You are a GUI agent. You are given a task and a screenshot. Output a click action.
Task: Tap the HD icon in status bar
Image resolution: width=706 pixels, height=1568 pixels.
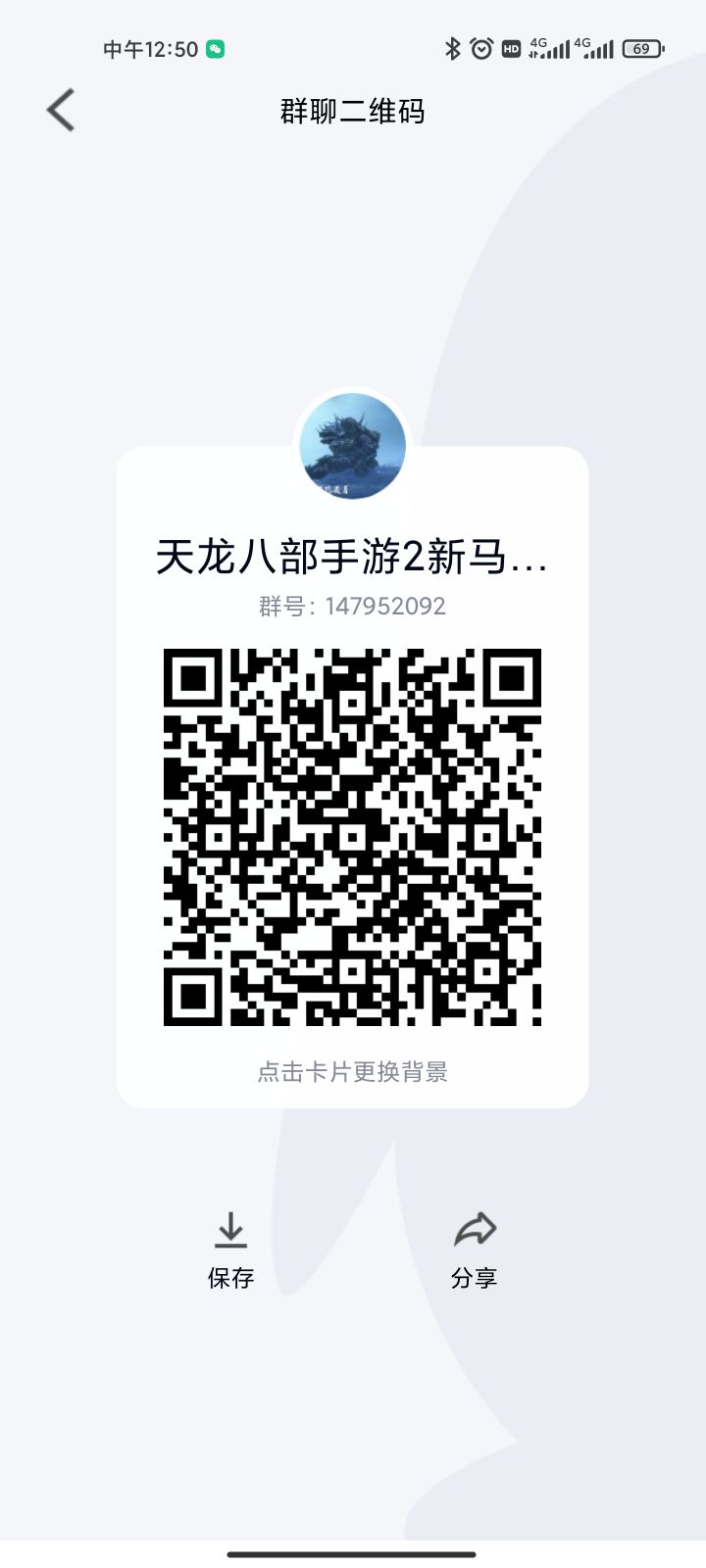coord(511,47)
